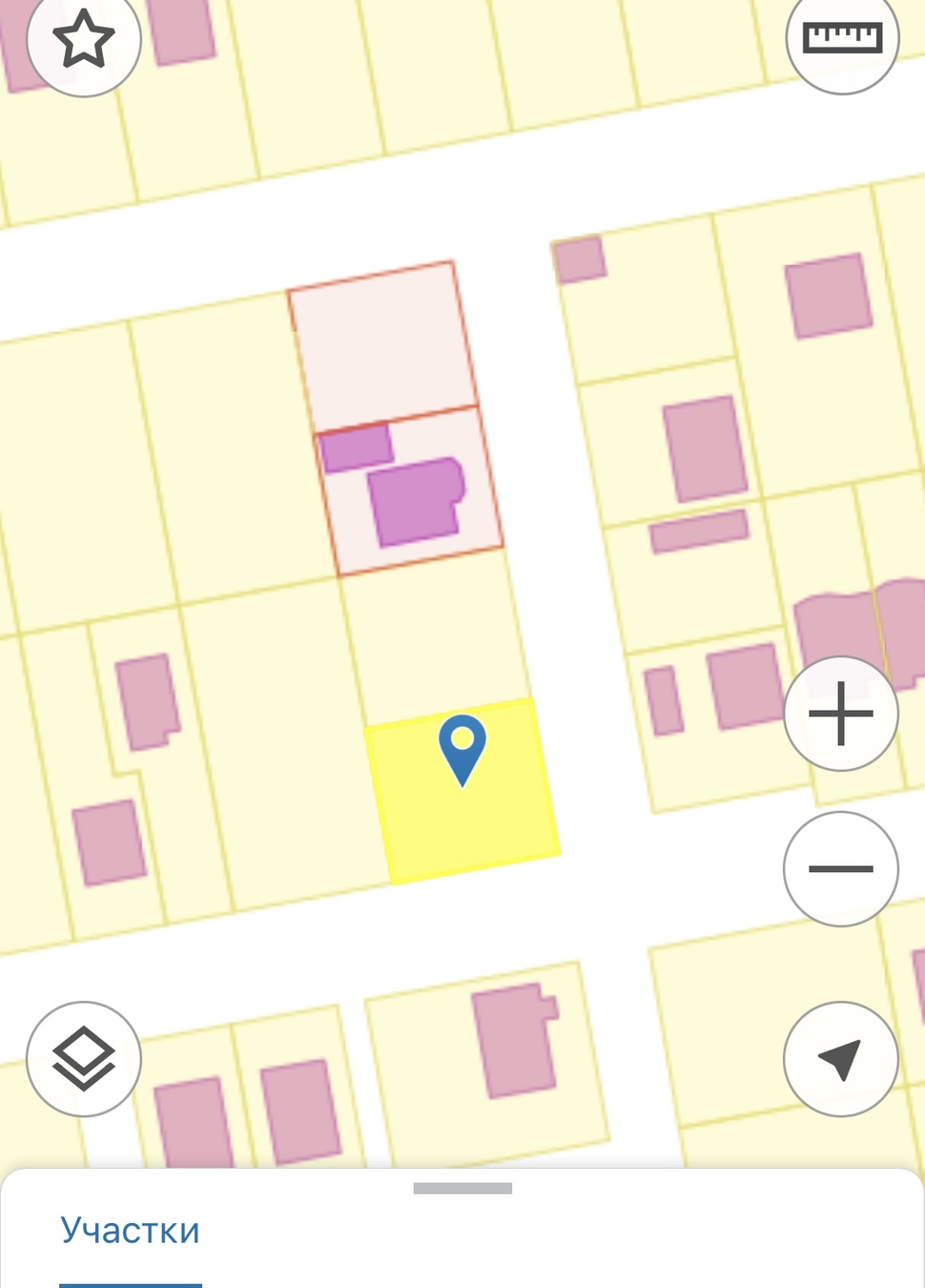The height and width of the screenshot is (1288, 925).
Task: Activate the ruler measurement tool
Action: (842, 38)
